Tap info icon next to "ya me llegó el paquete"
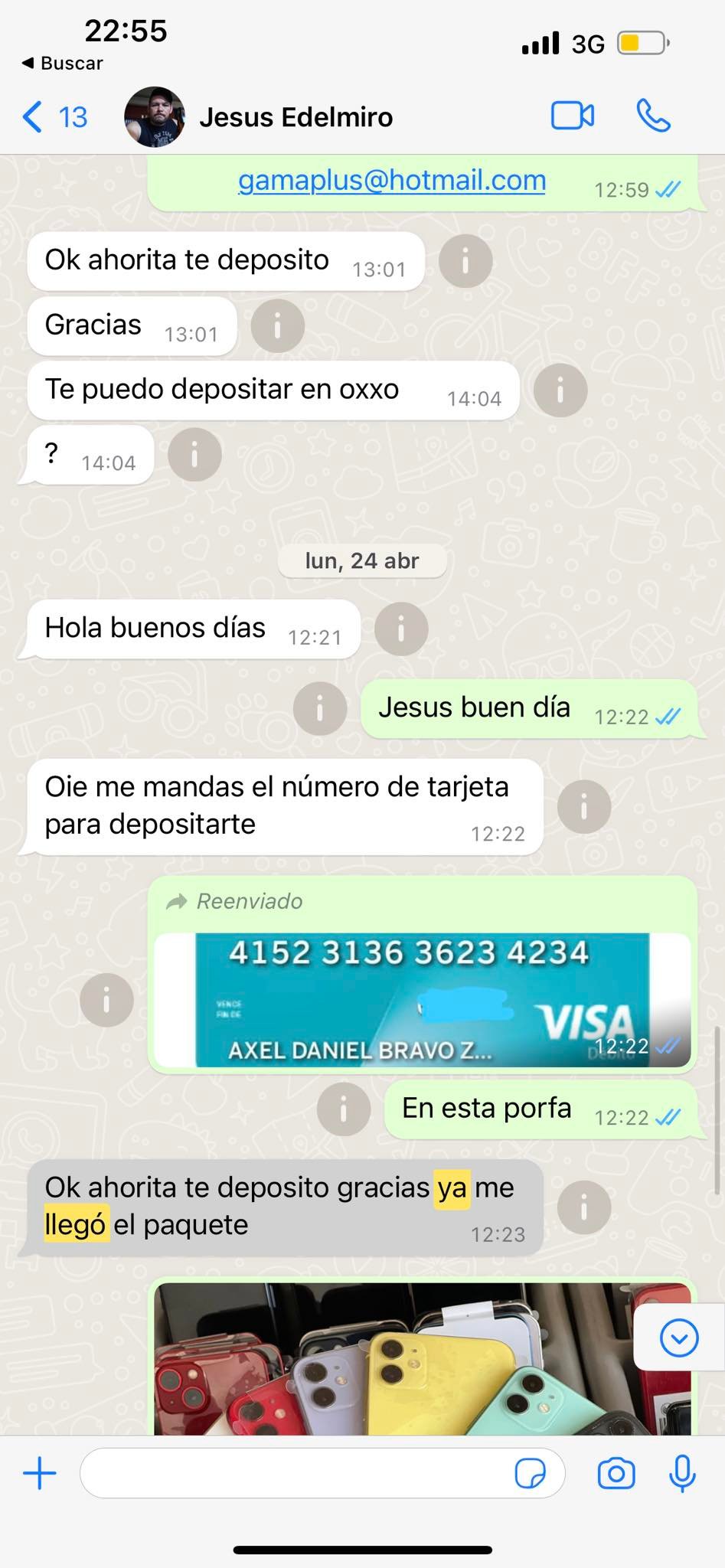The height and width of the screenshot is (1568, 725). click(x=583, y=1208)
